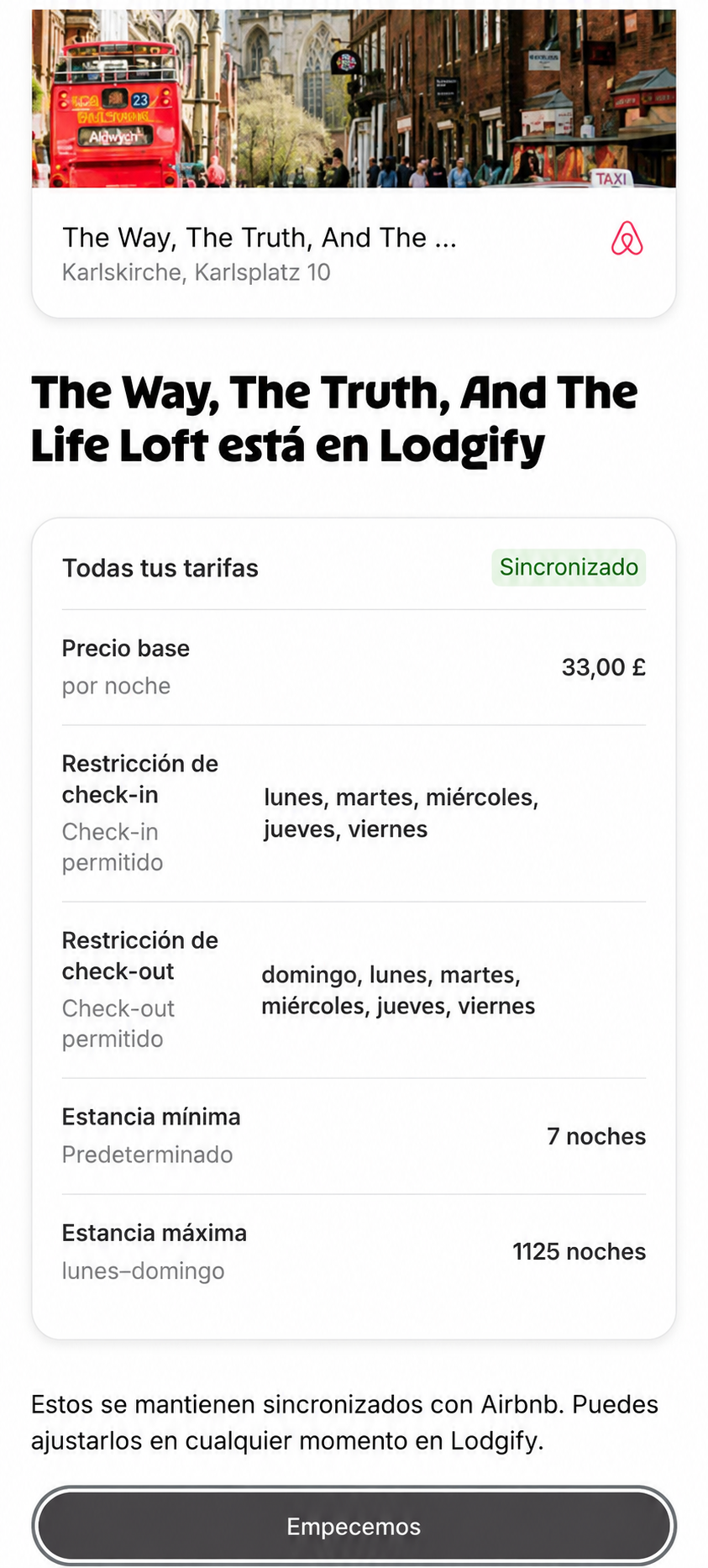Open the Karlskirche property card
This screenshot has height=1568, width=708.
354,163
